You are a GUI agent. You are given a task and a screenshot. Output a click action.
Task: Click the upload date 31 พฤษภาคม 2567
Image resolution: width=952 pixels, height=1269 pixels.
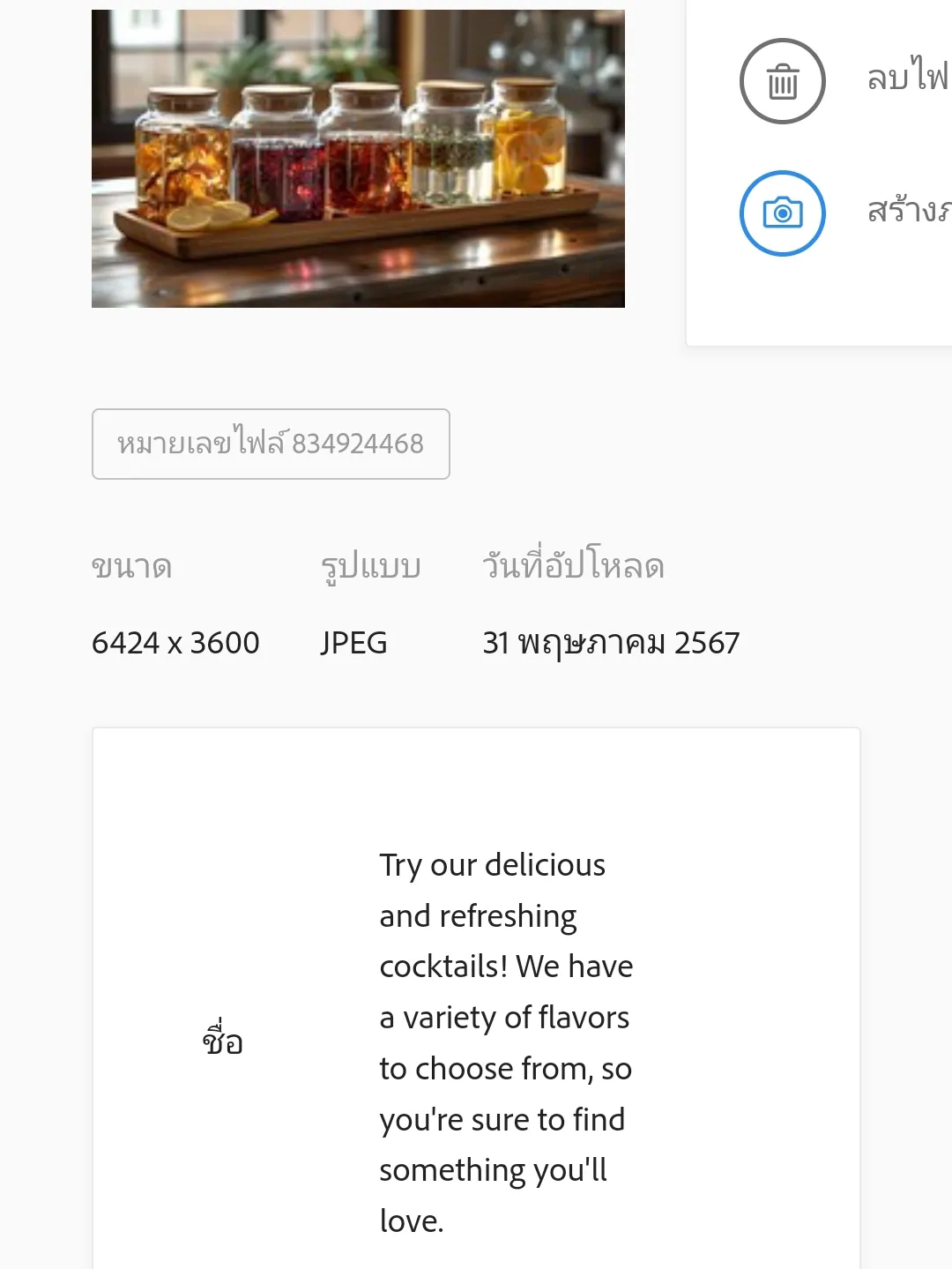[x=611, y=643]
